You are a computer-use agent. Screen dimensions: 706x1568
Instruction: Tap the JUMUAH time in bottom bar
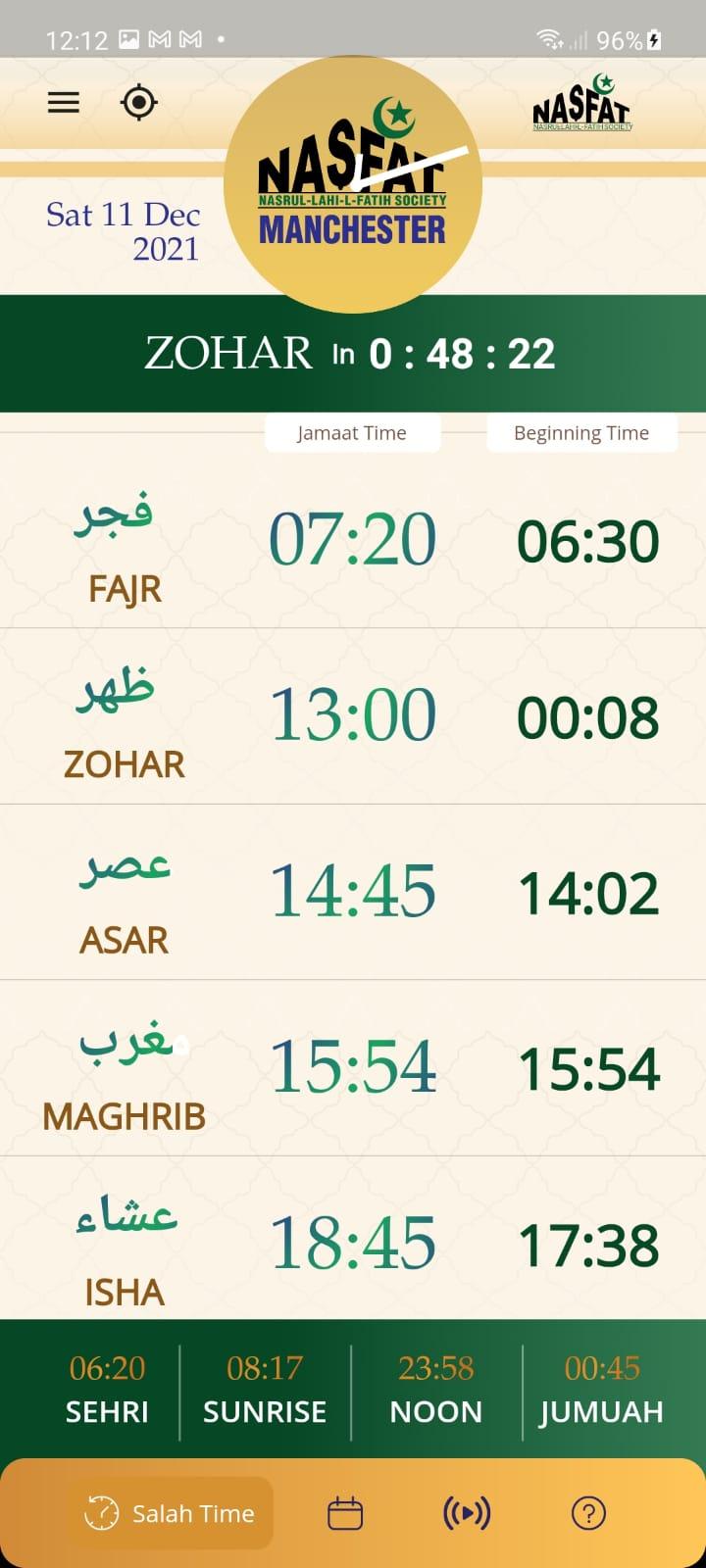[602, 1390]
